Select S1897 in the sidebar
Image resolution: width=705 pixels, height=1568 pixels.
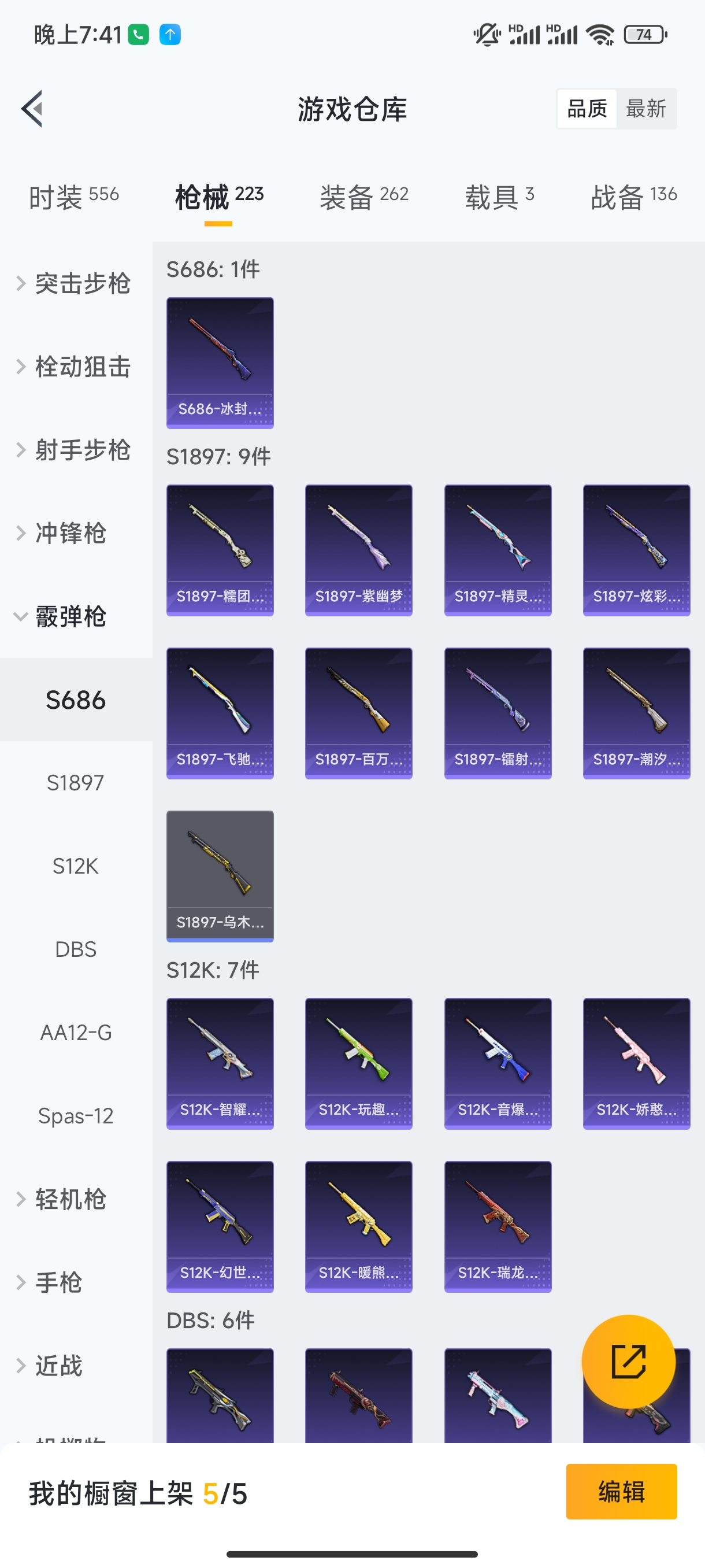tap(76, 783)
